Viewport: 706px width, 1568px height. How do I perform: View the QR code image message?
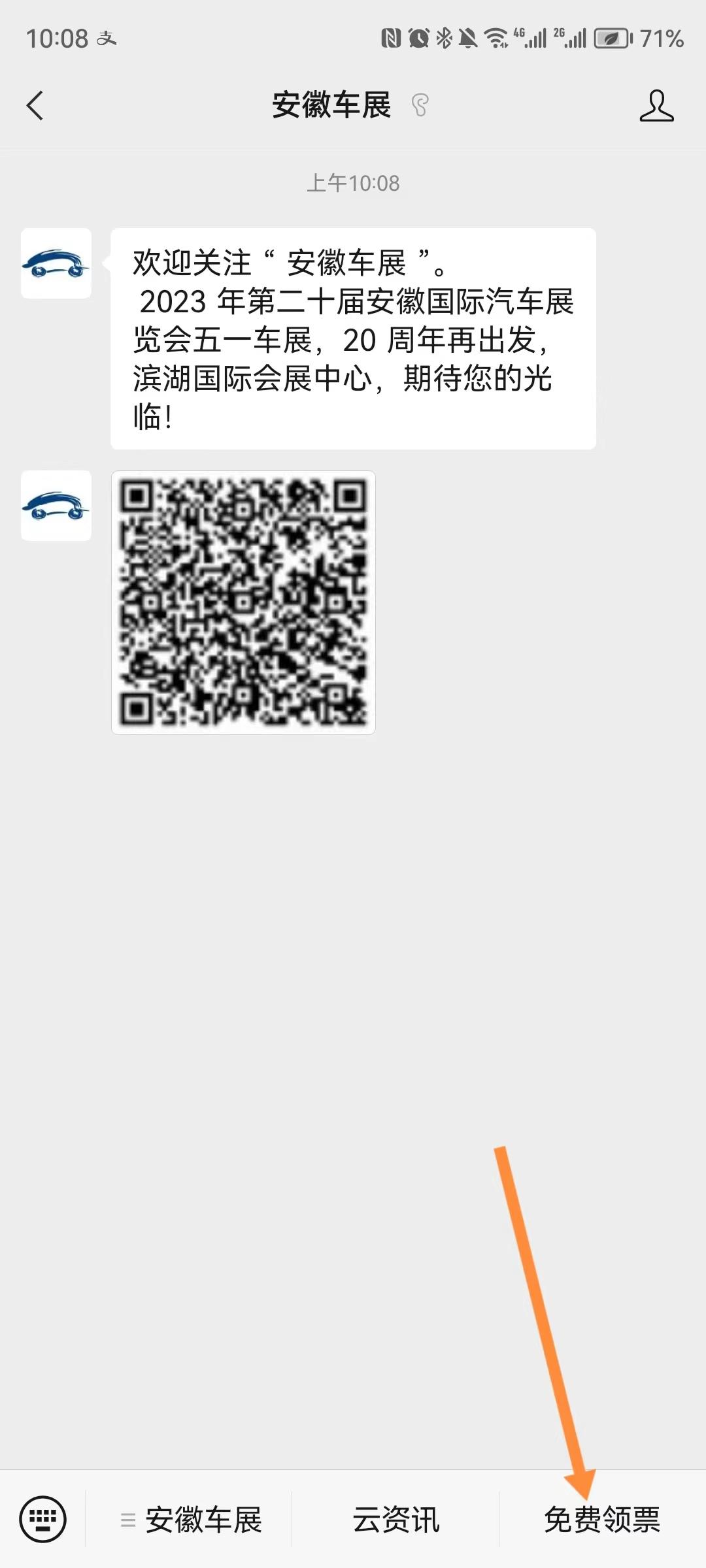pos(243,602)
